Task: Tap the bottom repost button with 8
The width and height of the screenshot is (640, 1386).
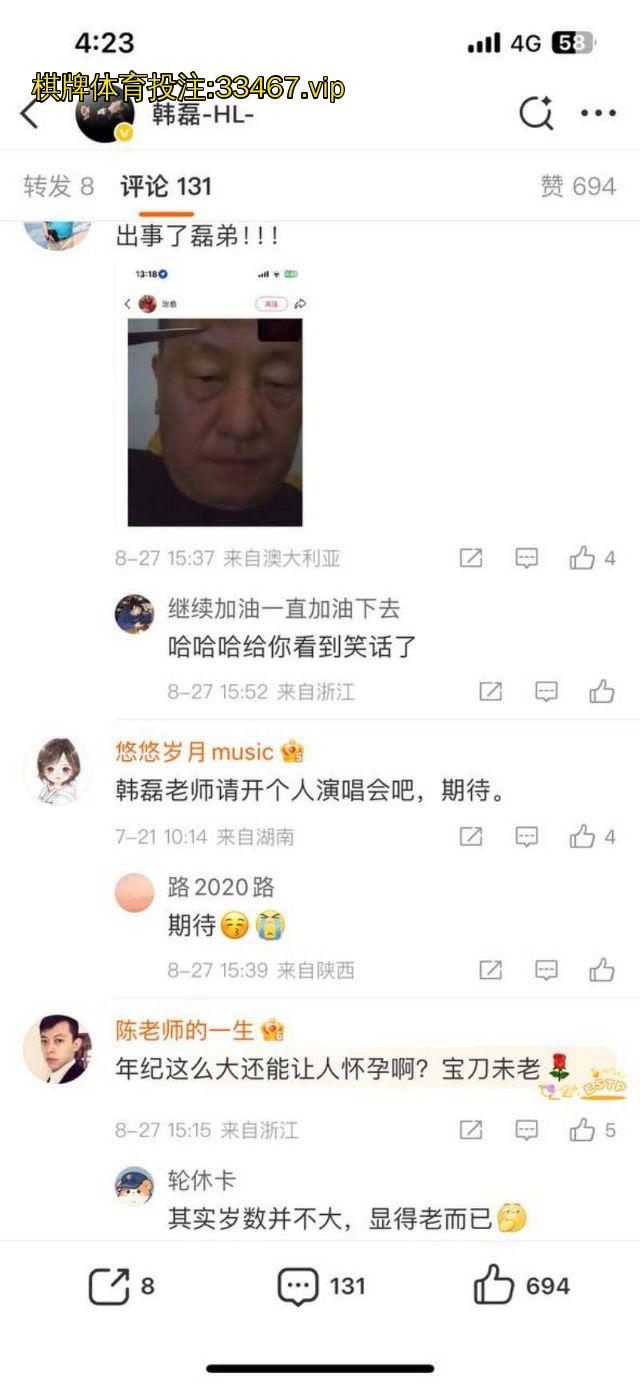Action: [121, 1286]
